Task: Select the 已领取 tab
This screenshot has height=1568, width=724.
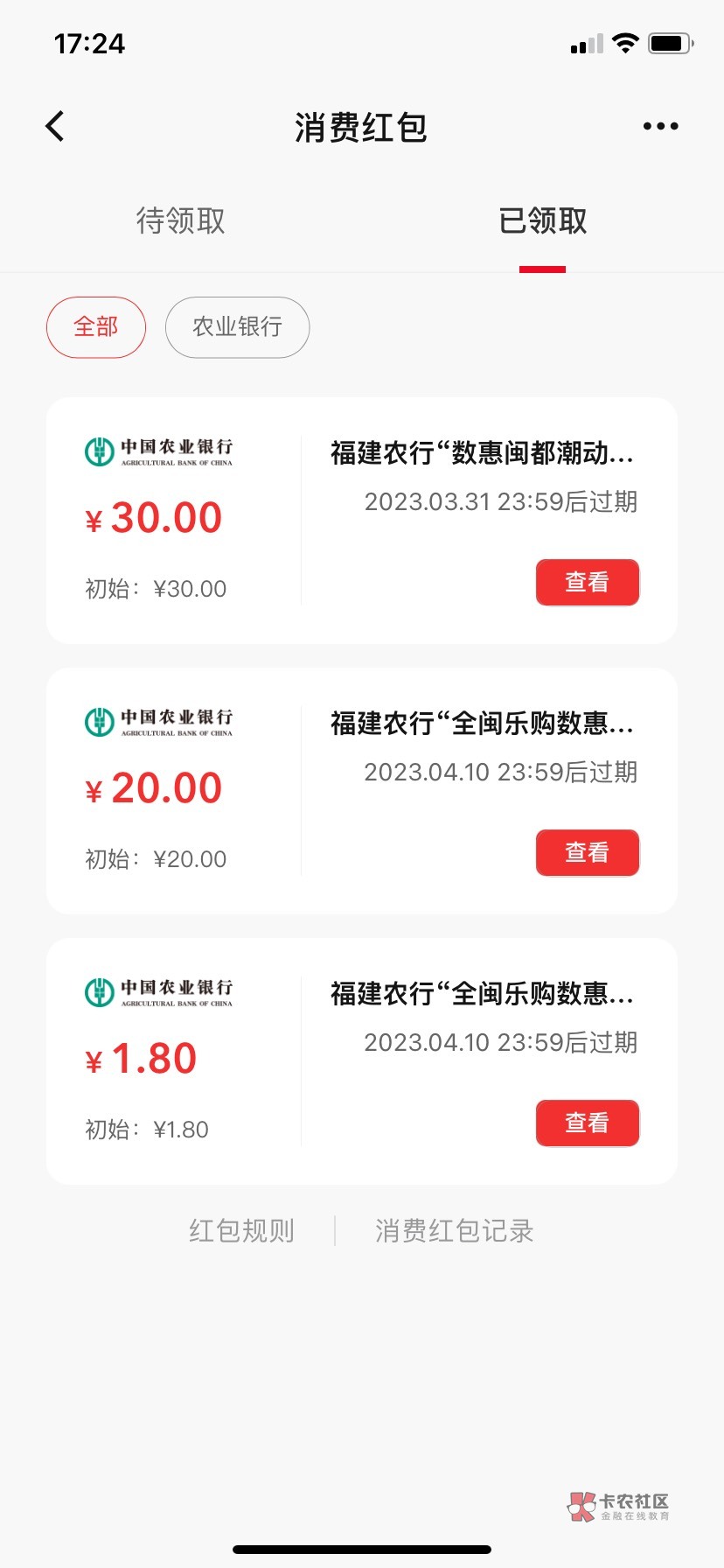Action: (x=542, y=220)
